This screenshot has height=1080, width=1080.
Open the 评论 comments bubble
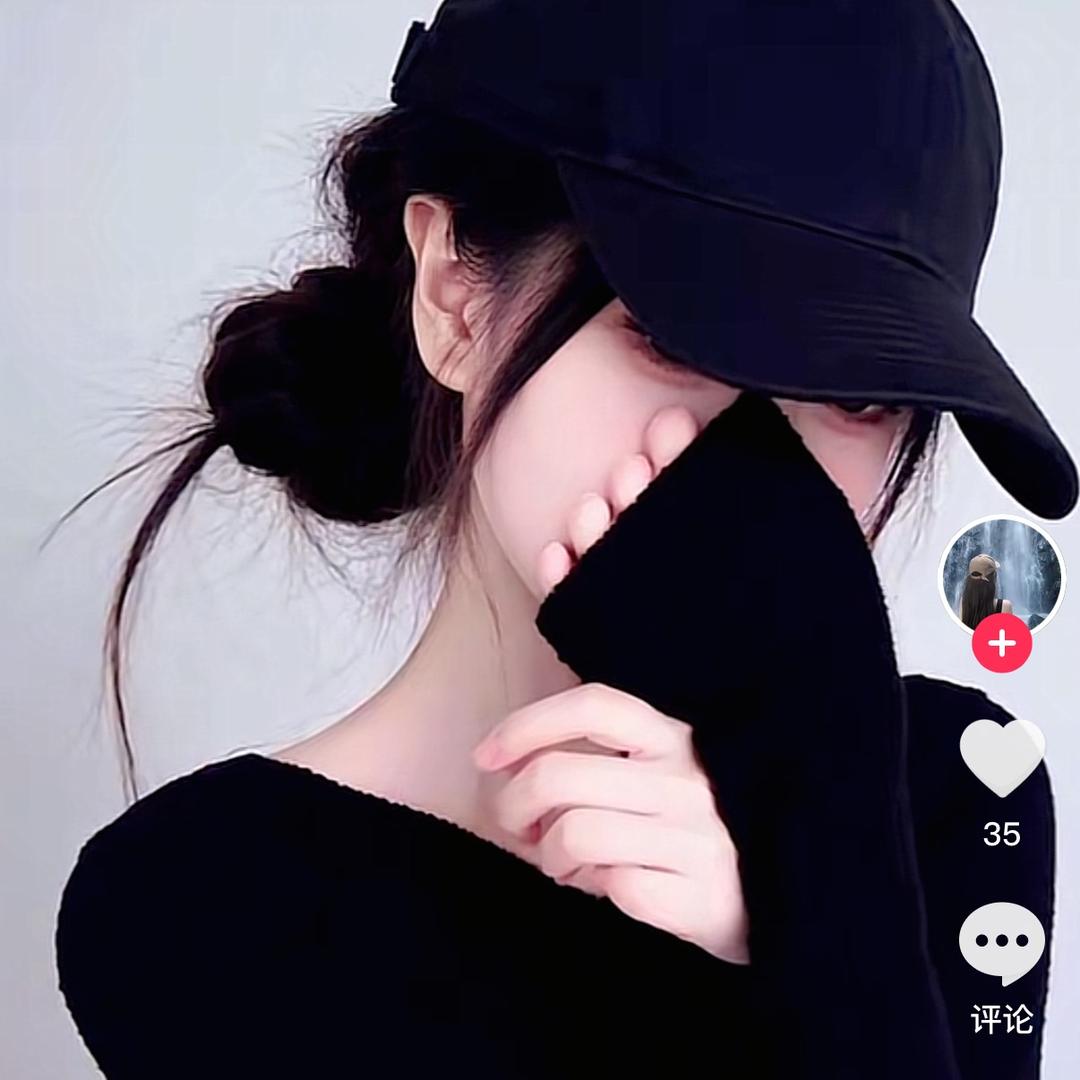point(1001,943)
